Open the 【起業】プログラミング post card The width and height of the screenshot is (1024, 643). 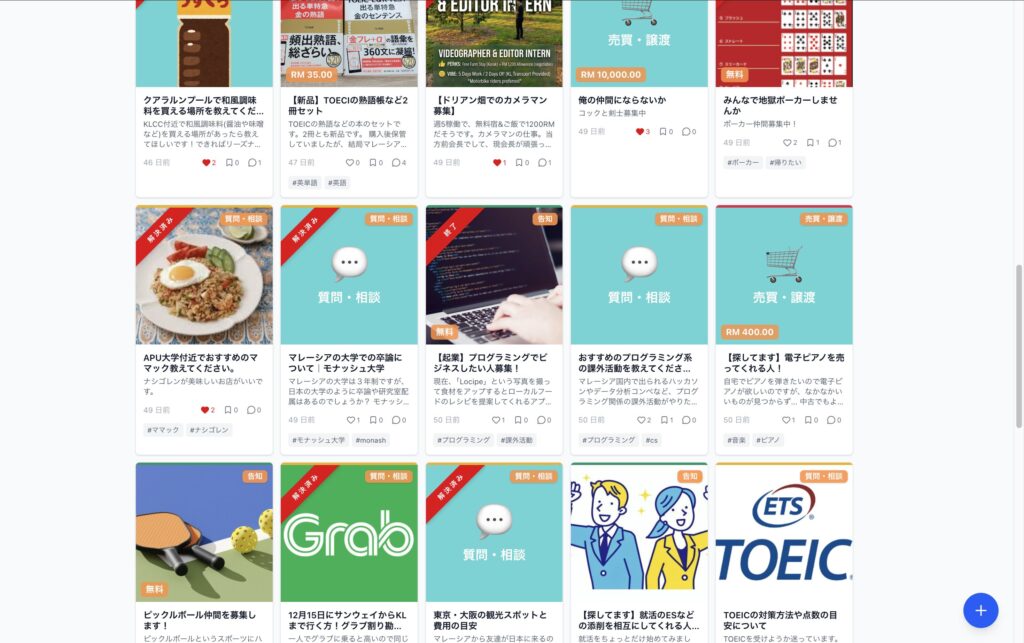click(494, 362)
